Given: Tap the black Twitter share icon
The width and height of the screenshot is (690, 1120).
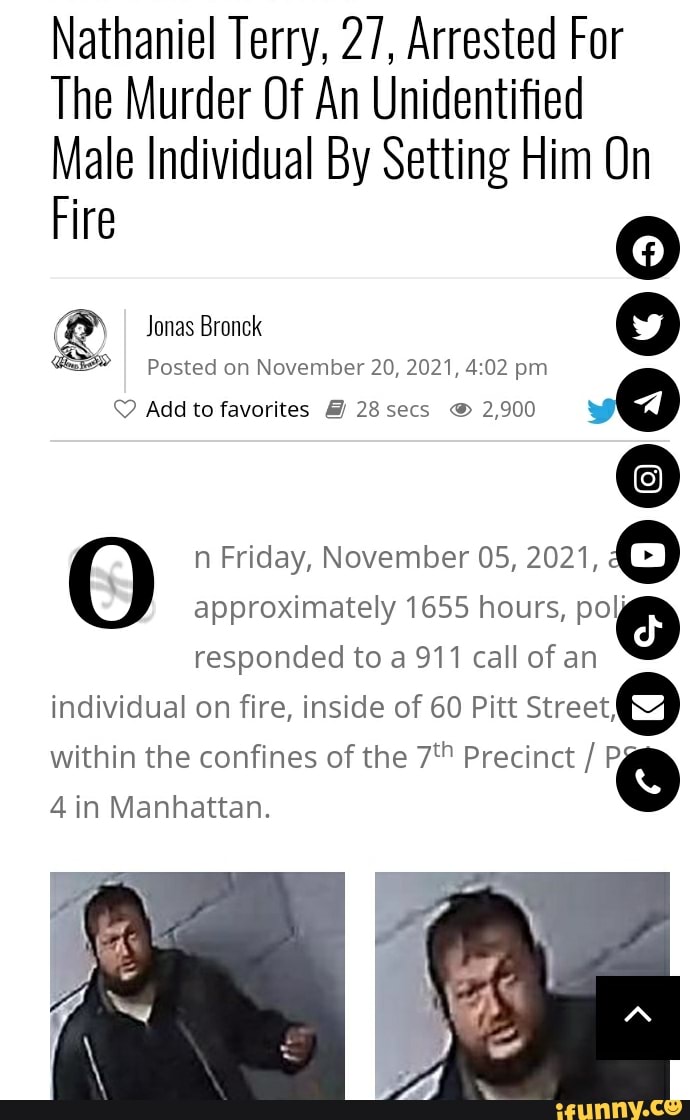Looking at the screenshot, I should tap(647, 324).
